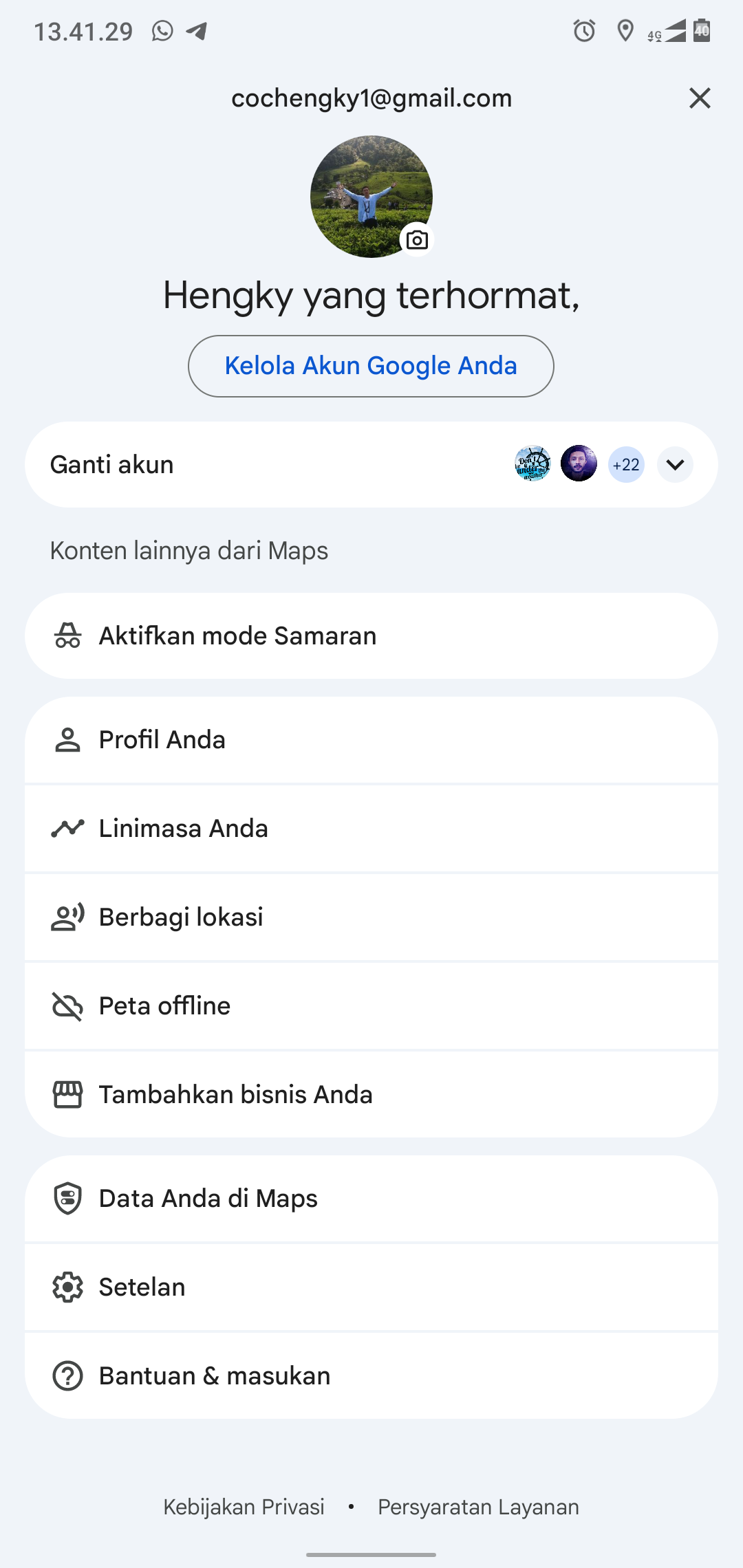Tap Kelola Akun Google Anda button

pos(371,366)
